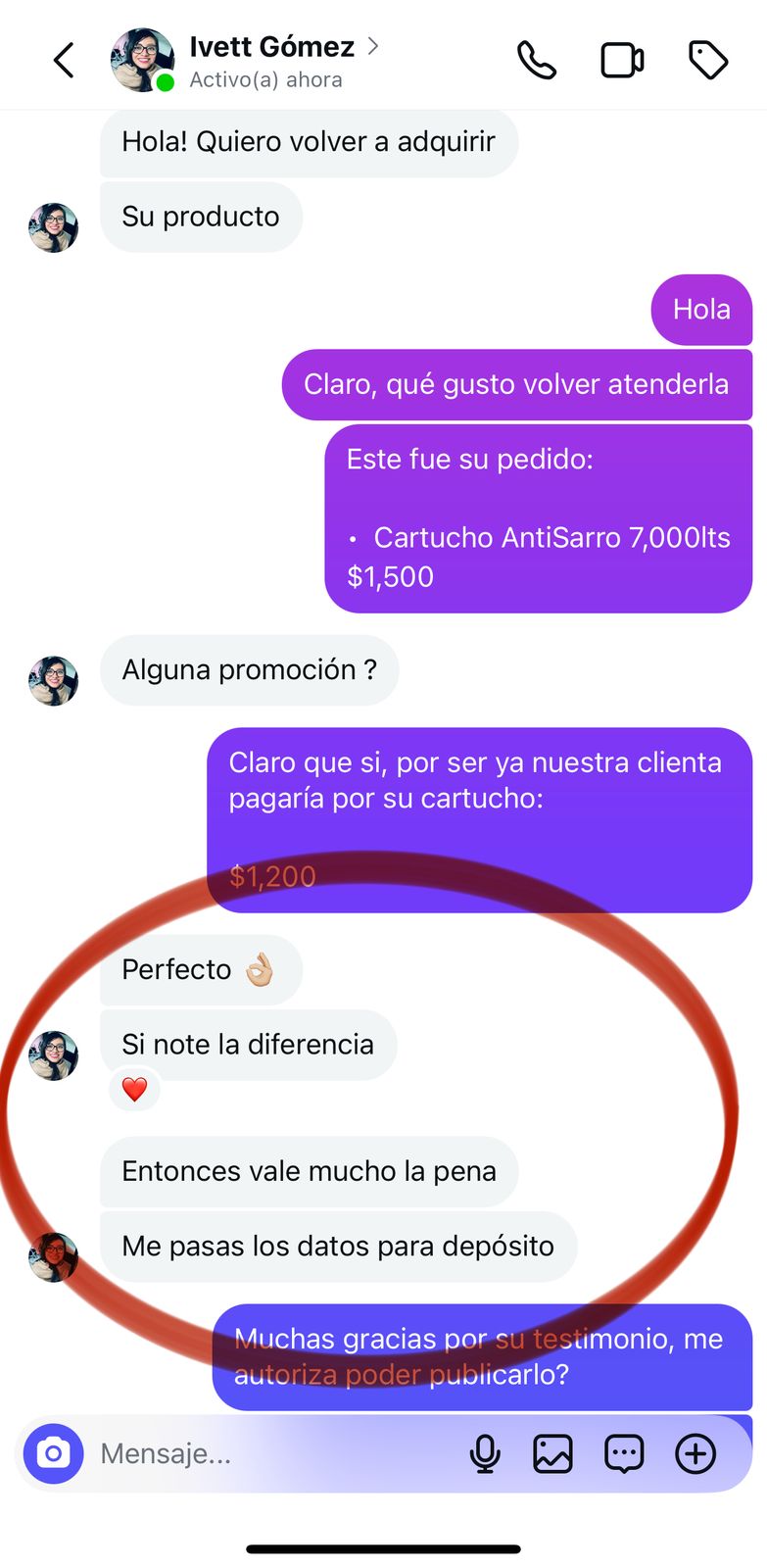Image resolution: width=767 pixels, height=1568 pixels.
Task: Record a voice message with the microphone
Action: click(485, 1453)
